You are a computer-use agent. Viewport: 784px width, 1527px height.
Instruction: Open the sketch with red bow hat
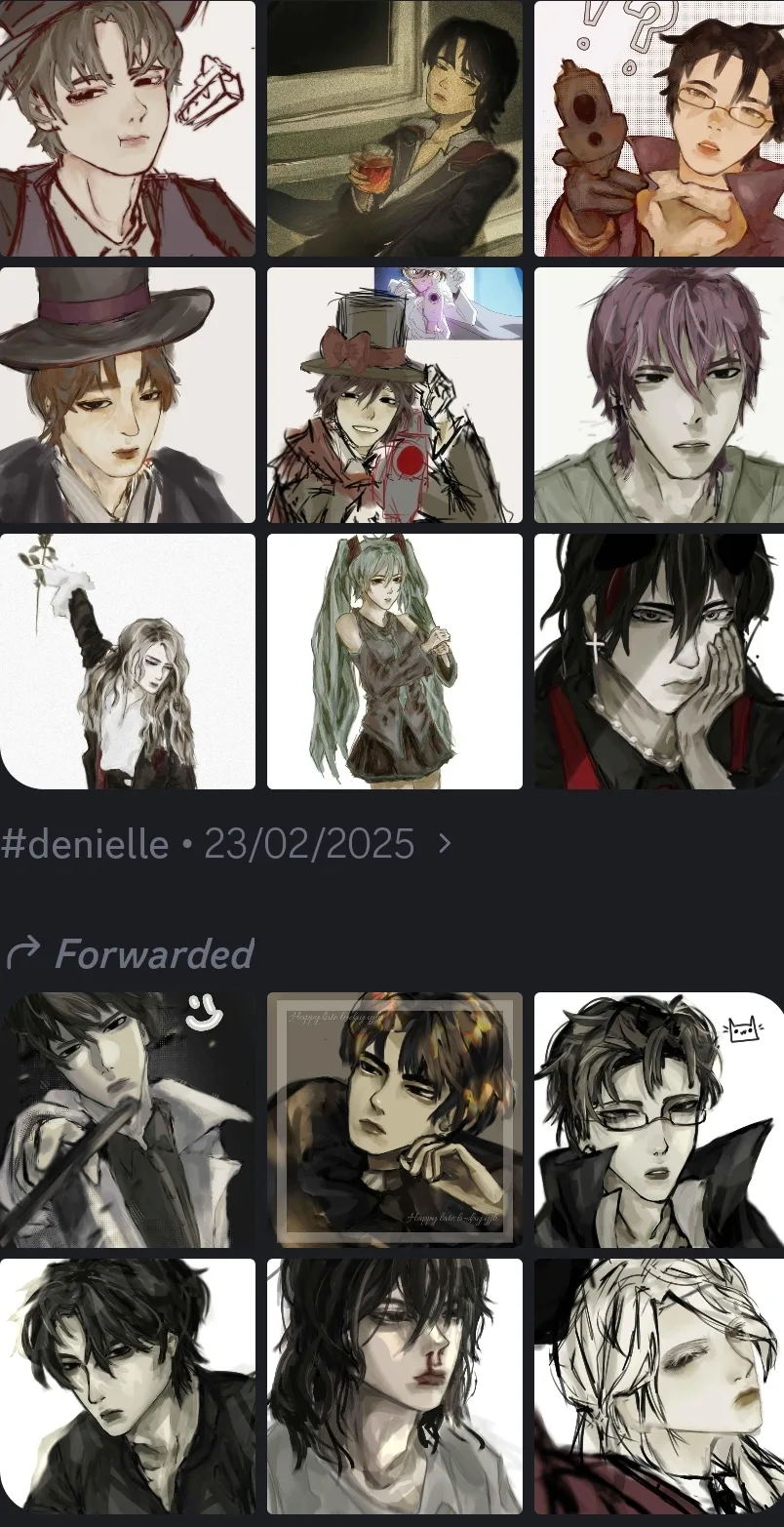pos(395,395)
